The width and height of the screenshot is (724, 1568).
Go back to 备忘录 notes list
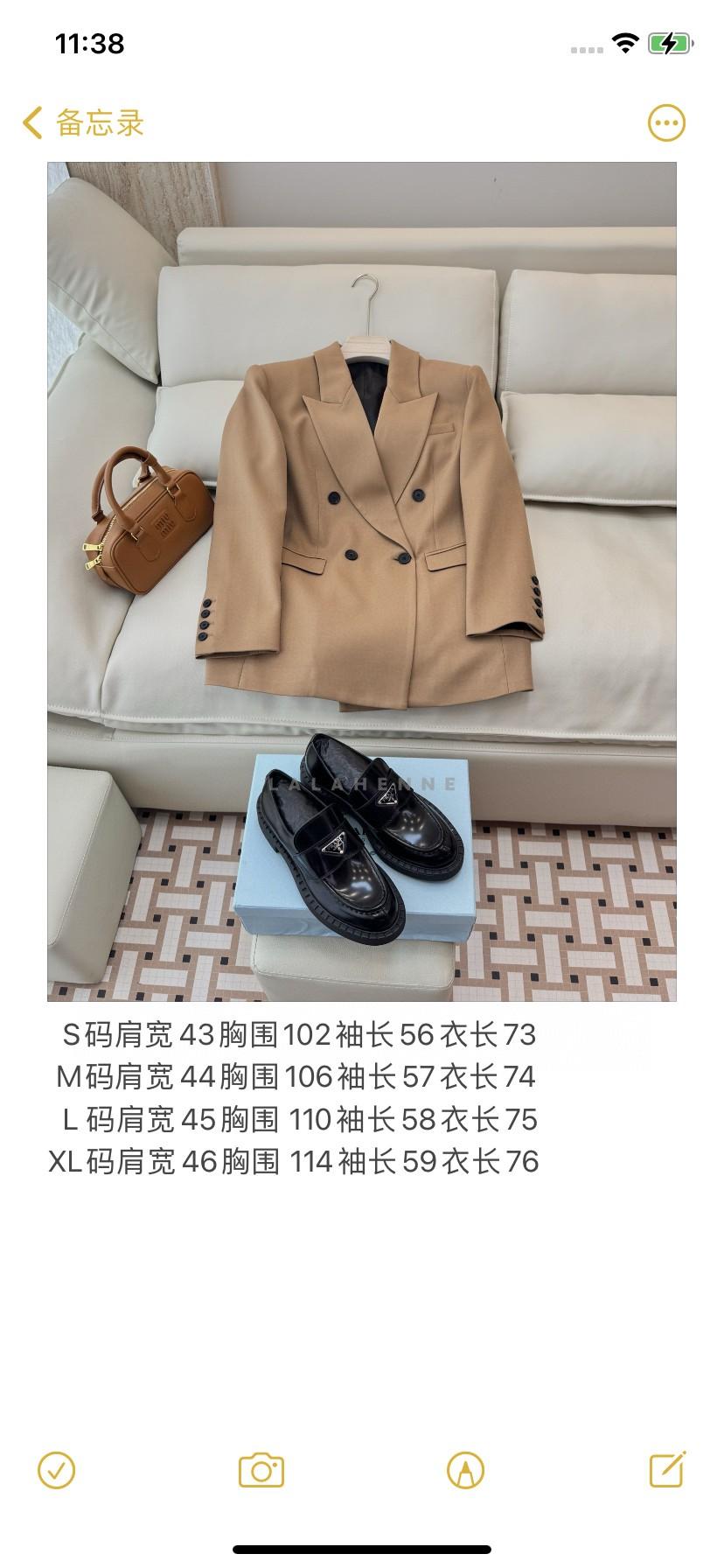coord(83,123)
